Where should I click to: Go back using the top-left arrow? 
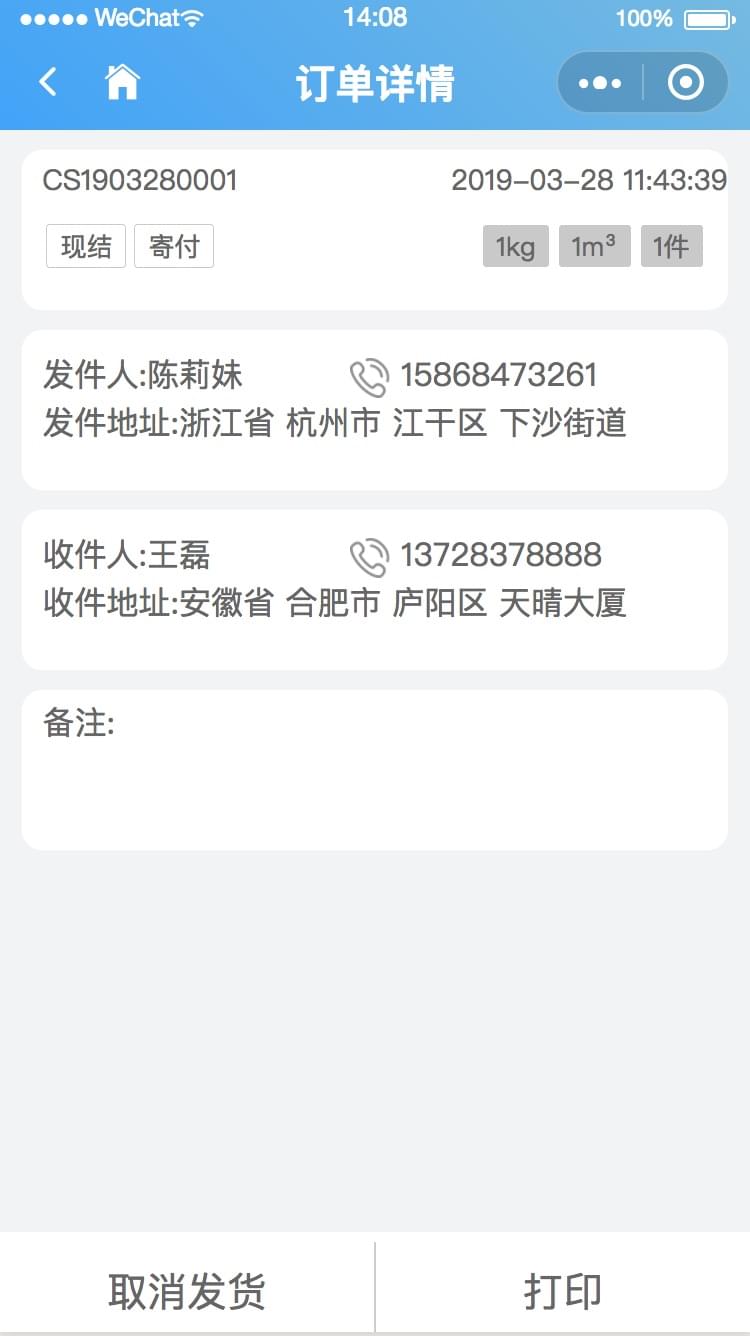pyautogui.click(x=47, y=82)
